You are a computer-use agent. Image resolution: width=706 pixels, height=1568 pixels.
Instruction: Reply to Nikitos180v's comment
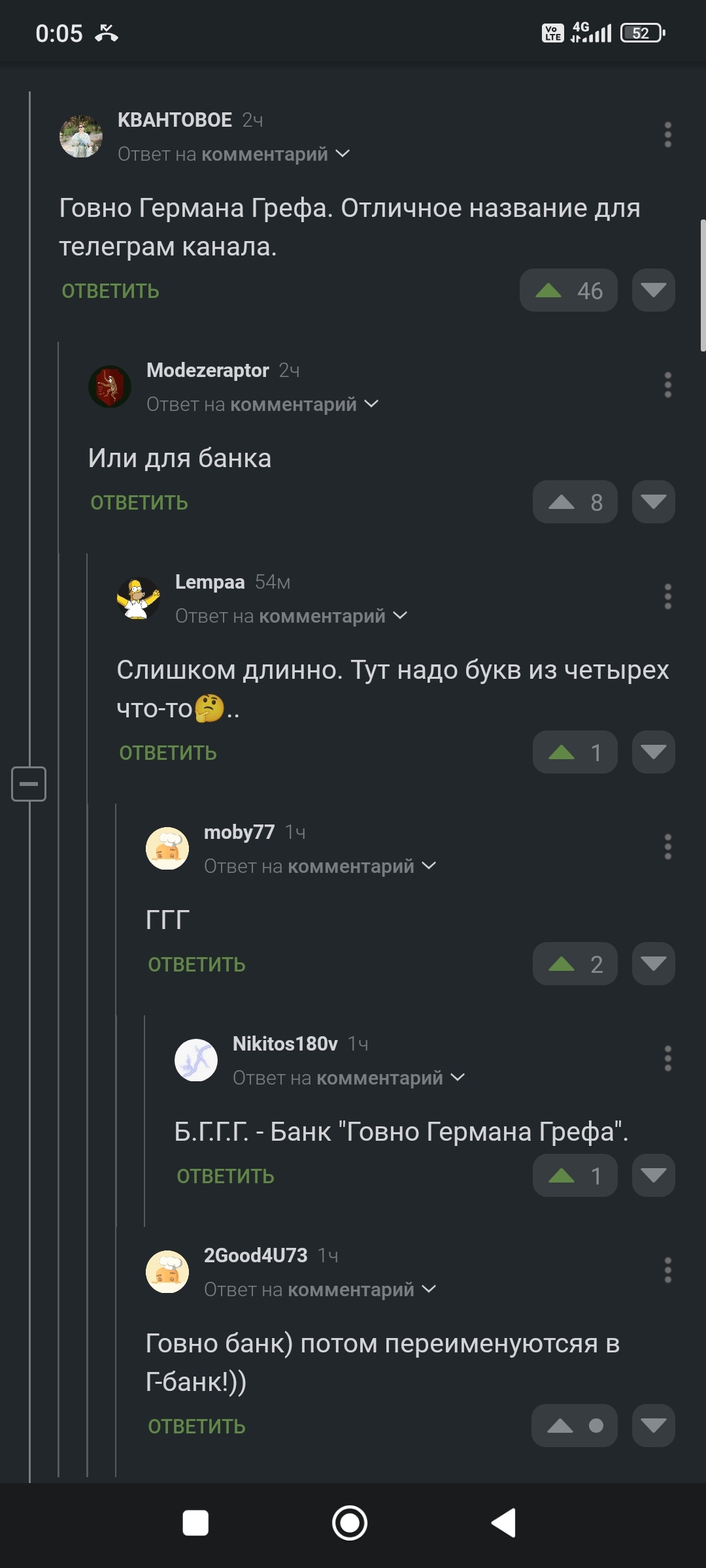pyautogui.click(x=226, y=1177)
